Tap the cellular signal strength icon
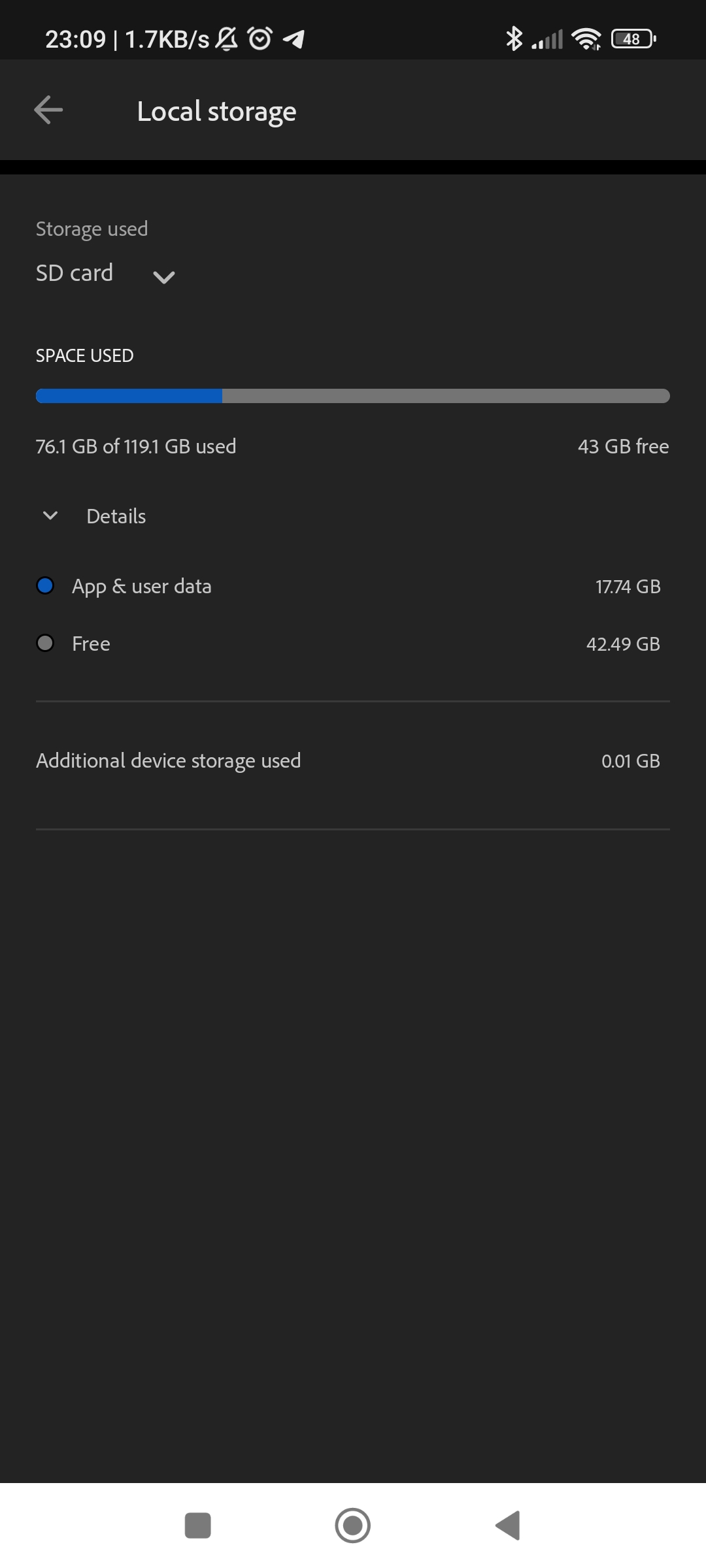 click(548, 39)
